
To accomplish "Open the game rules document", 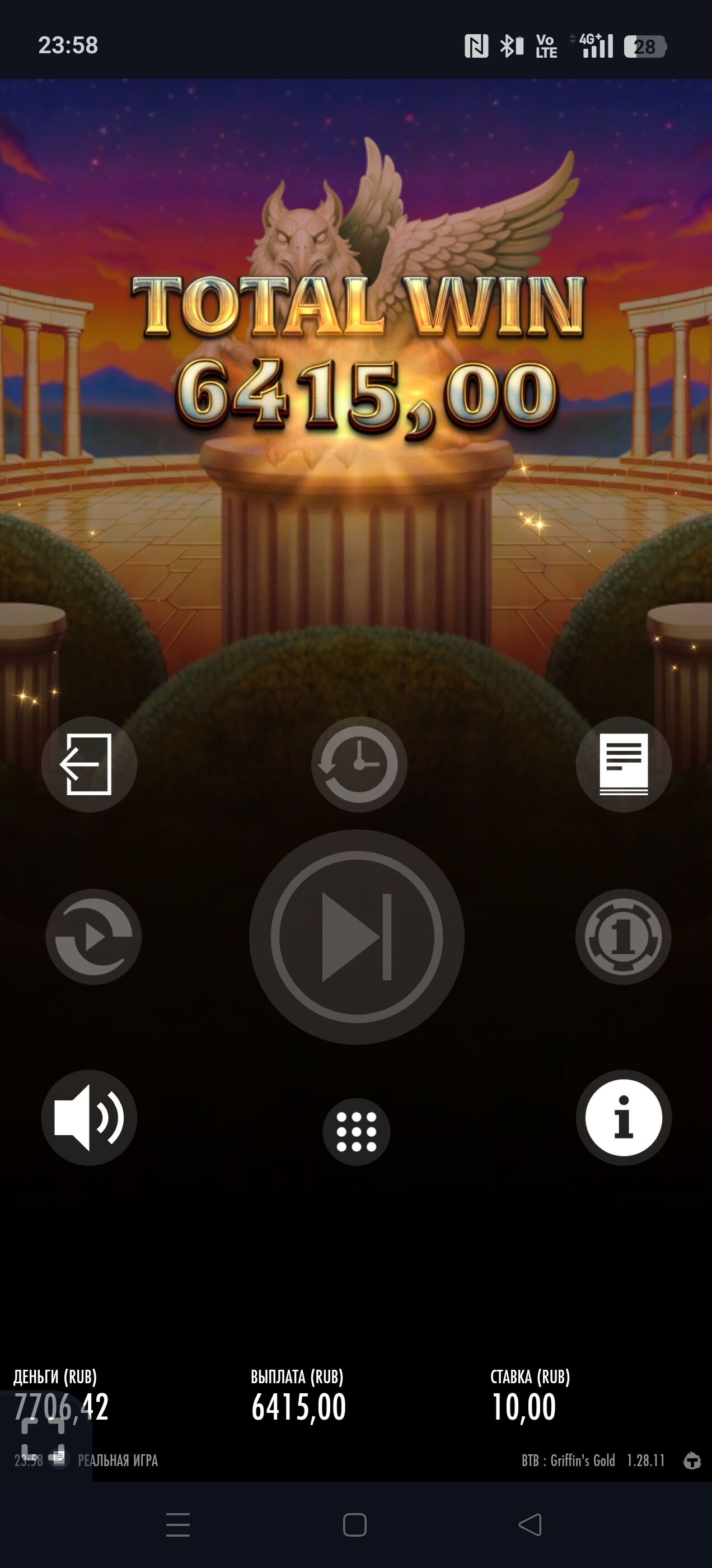I will pos(623,764).
